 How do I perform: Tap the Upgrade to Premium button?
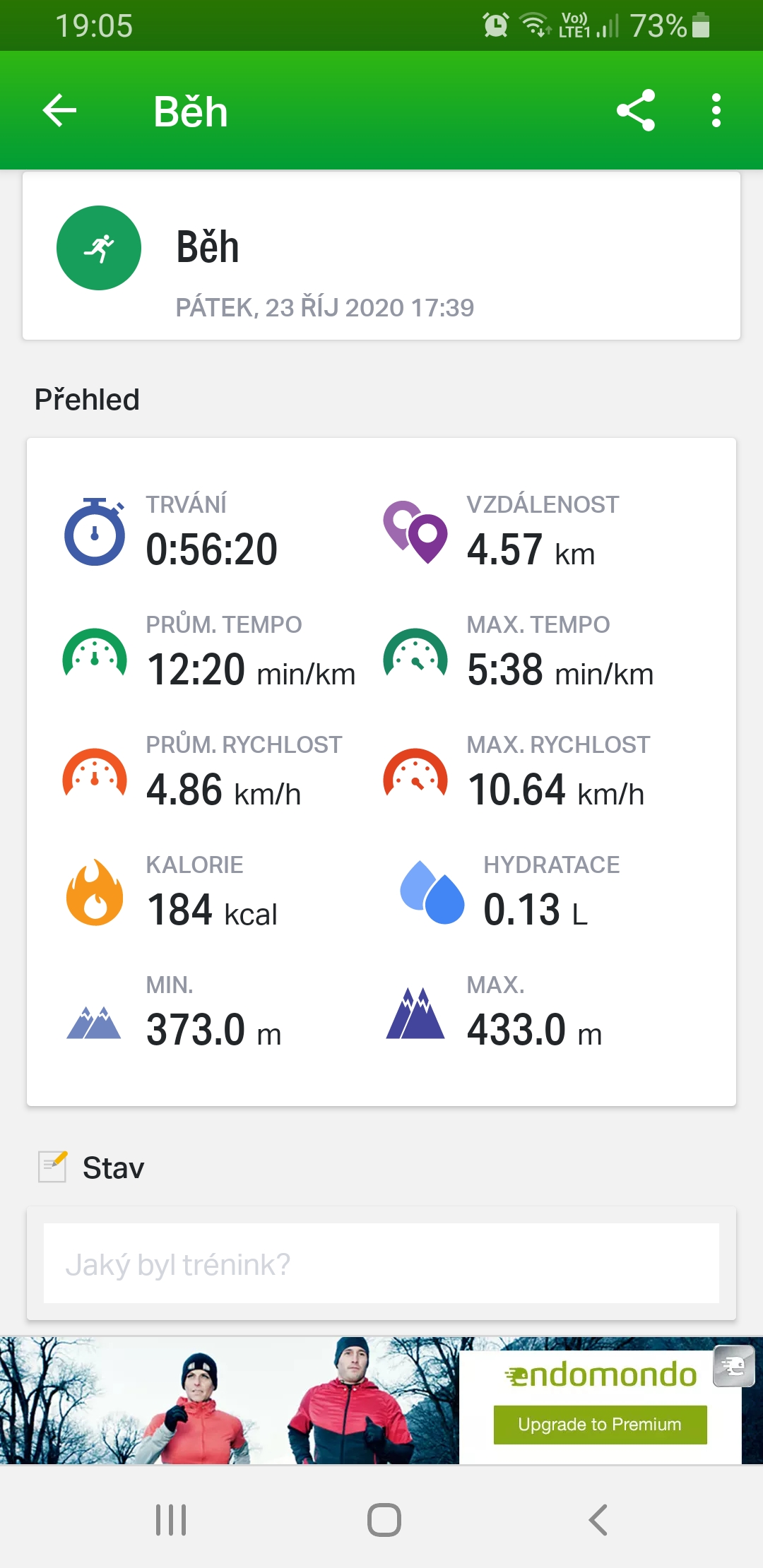click(x=600, y=1424)
